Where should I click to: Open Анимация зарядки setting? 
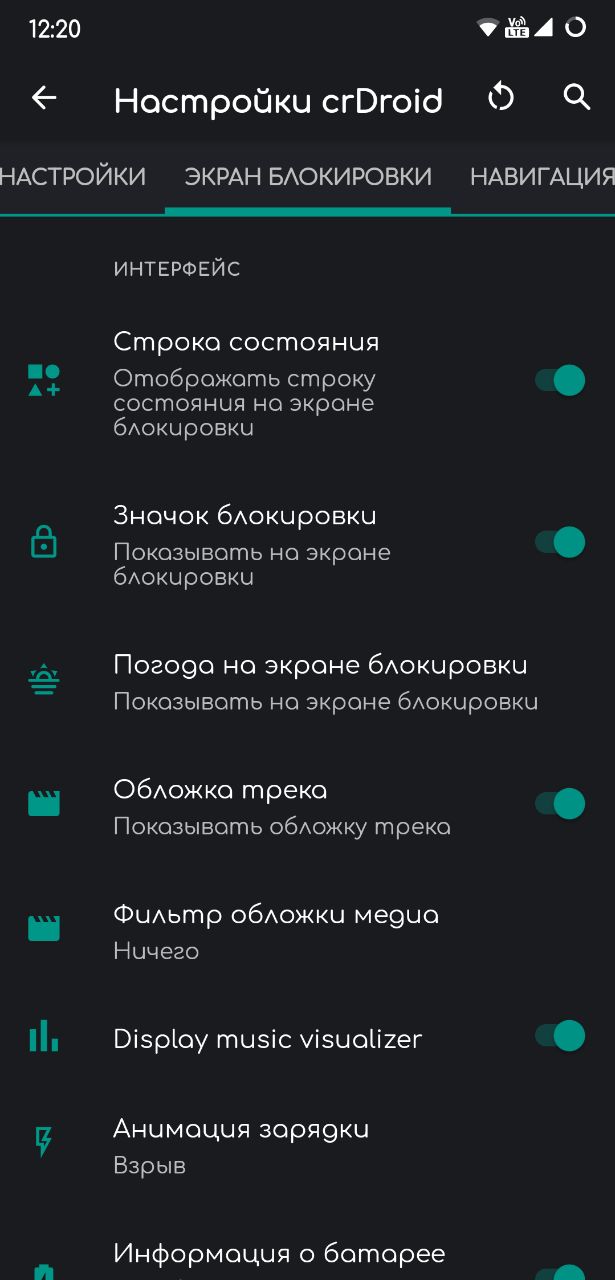pos(308,1145)
